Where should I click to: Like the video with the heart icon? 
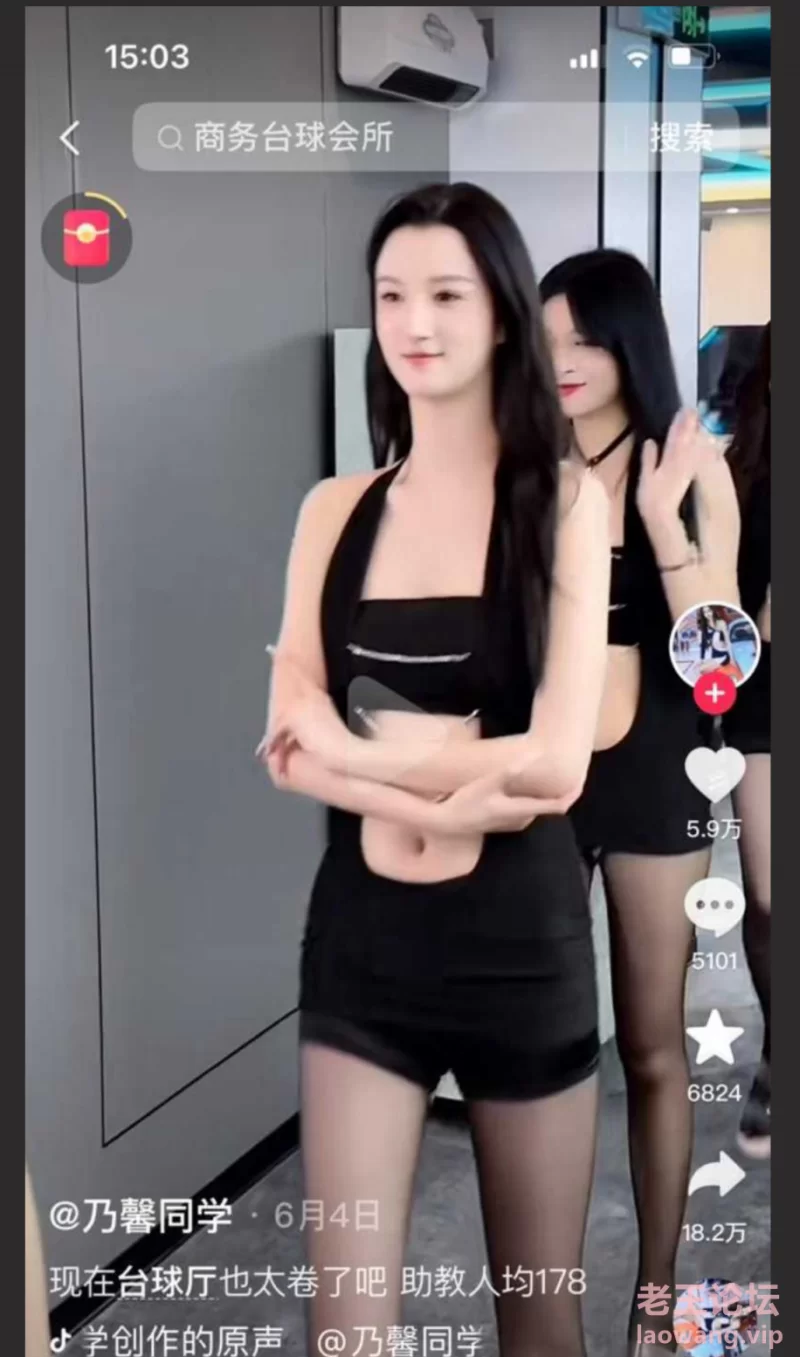click(x=714, y=773)
